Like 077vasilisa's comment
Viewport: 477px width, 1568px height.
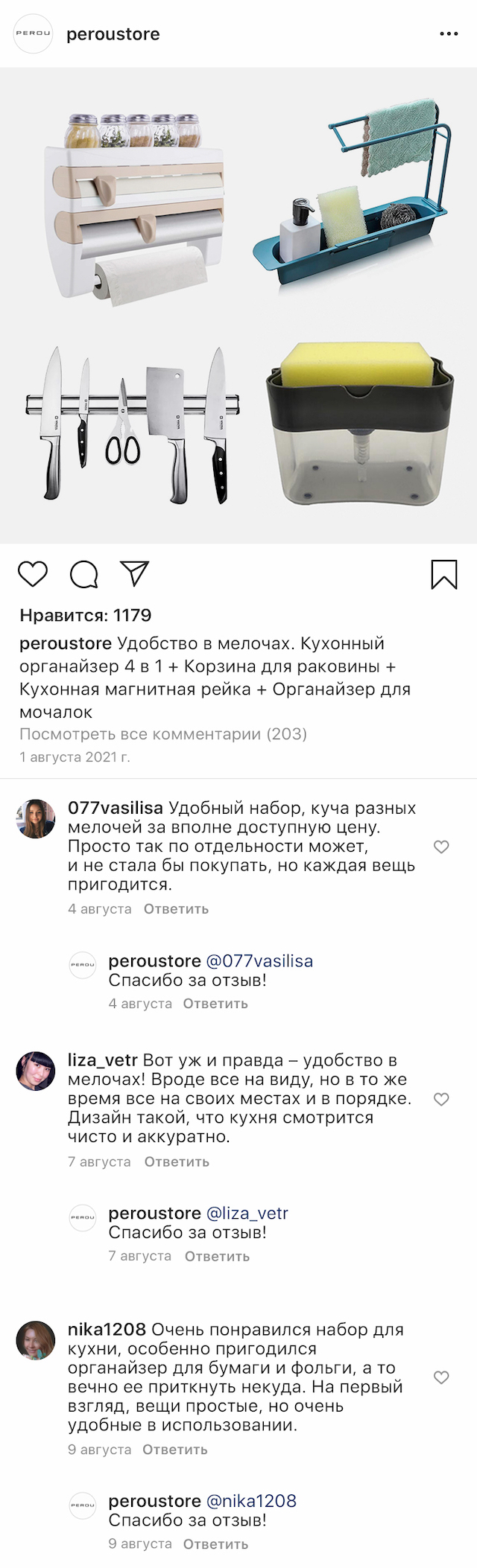coord(441,847)
